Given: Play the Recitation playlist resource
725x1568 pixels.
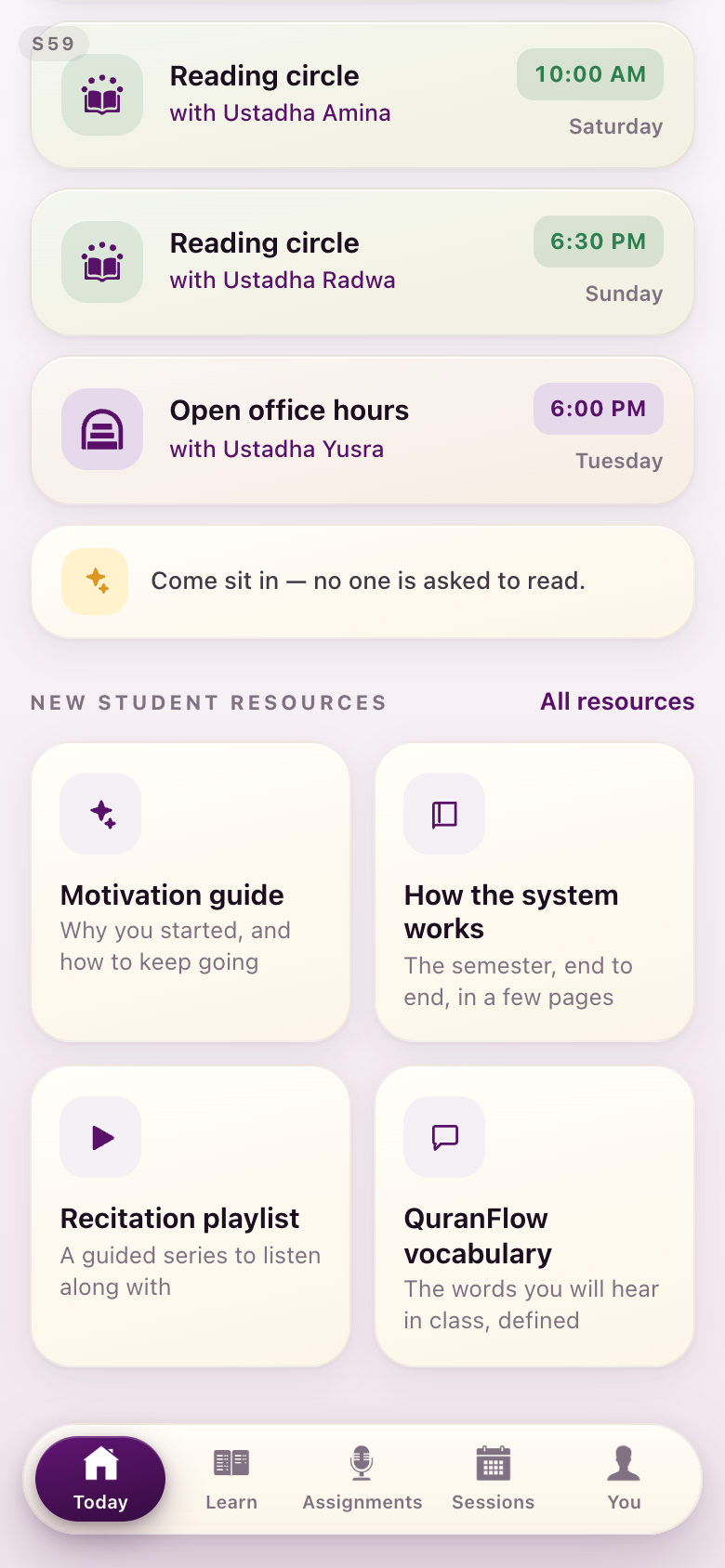Looking at the screenshot, I should coord(191,1216).
